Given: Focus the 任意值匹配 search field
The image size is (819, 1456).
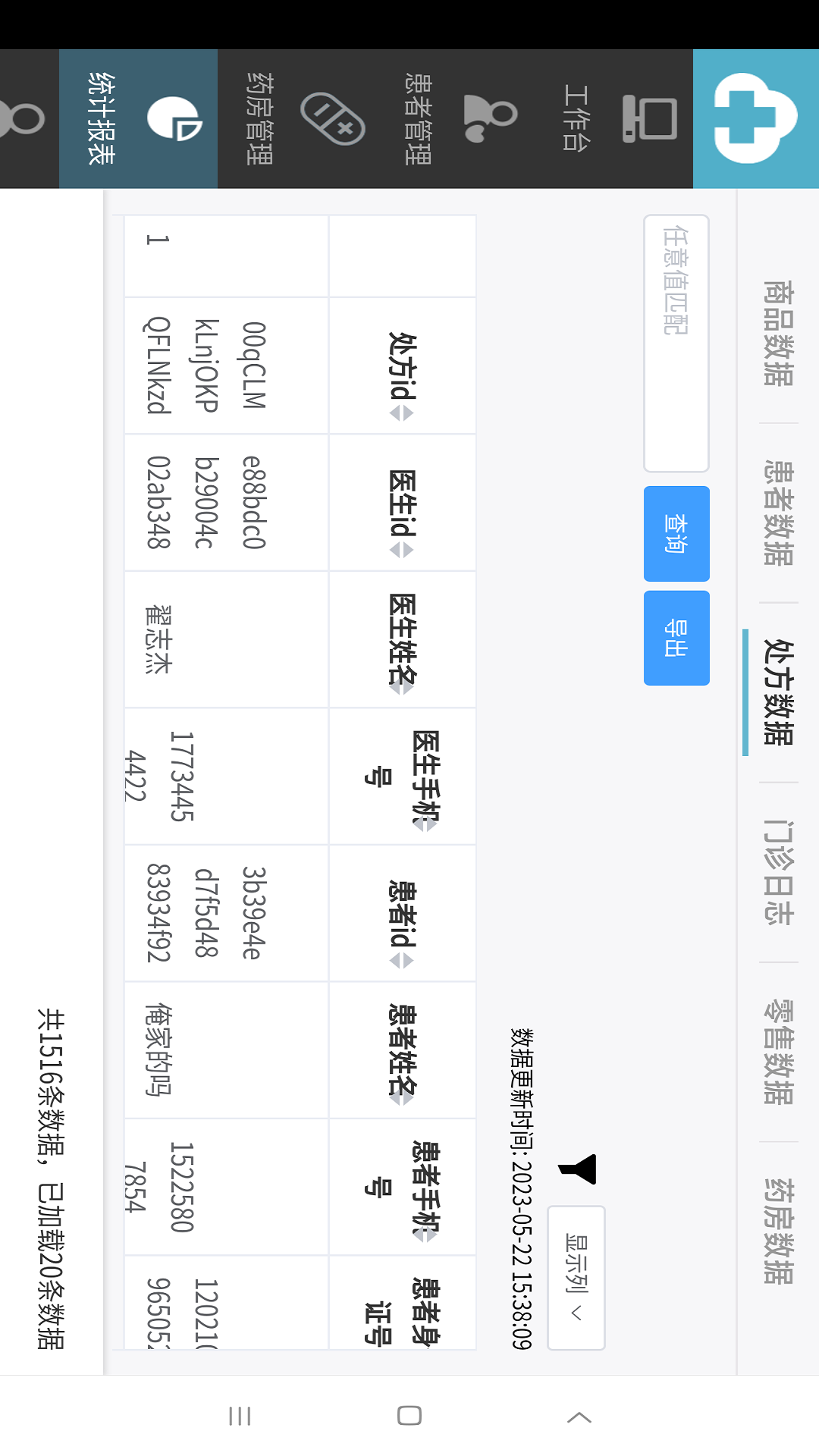Looking at the screenshot, I should coord(676,343).
